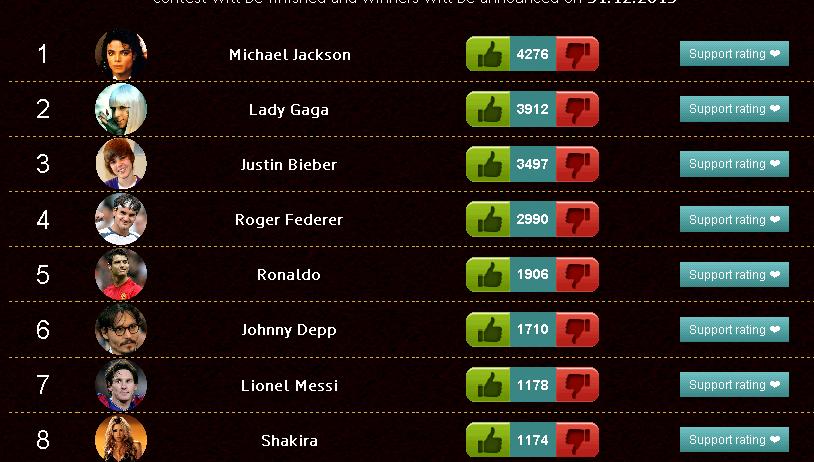Screen dimensions: 814x462
Task: Open Michael Jackson's profile photo
Action: click(x=121, y=54)
